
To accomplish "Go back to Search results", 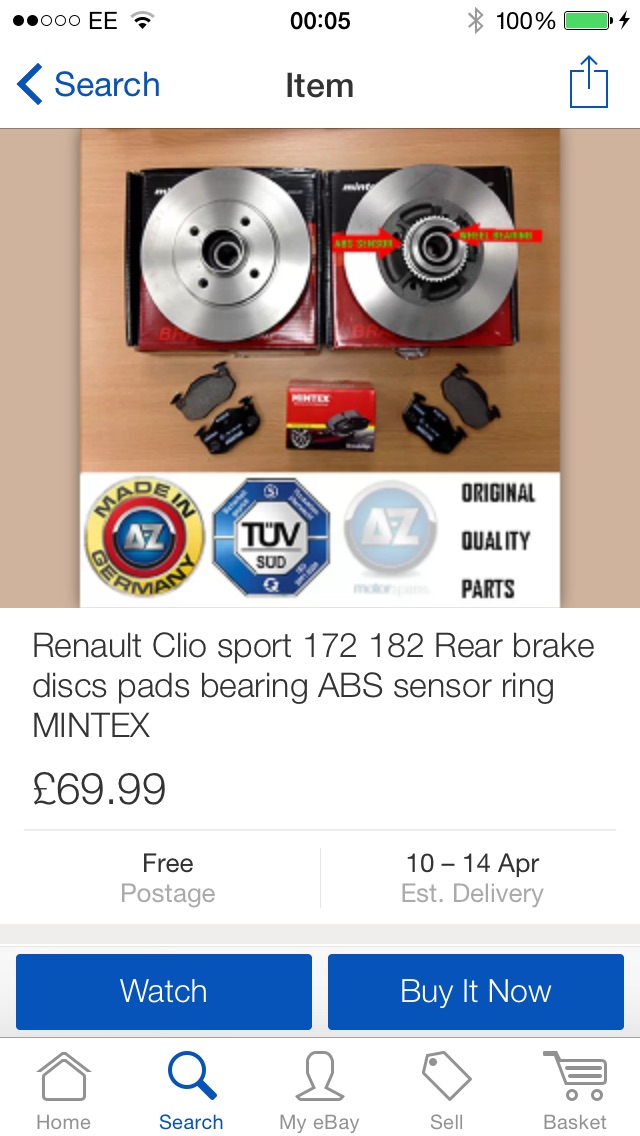I will (x=88, y=85).
